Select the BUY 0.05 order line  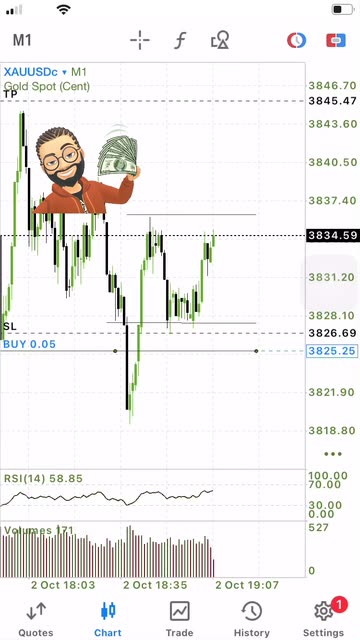[29, 344]
